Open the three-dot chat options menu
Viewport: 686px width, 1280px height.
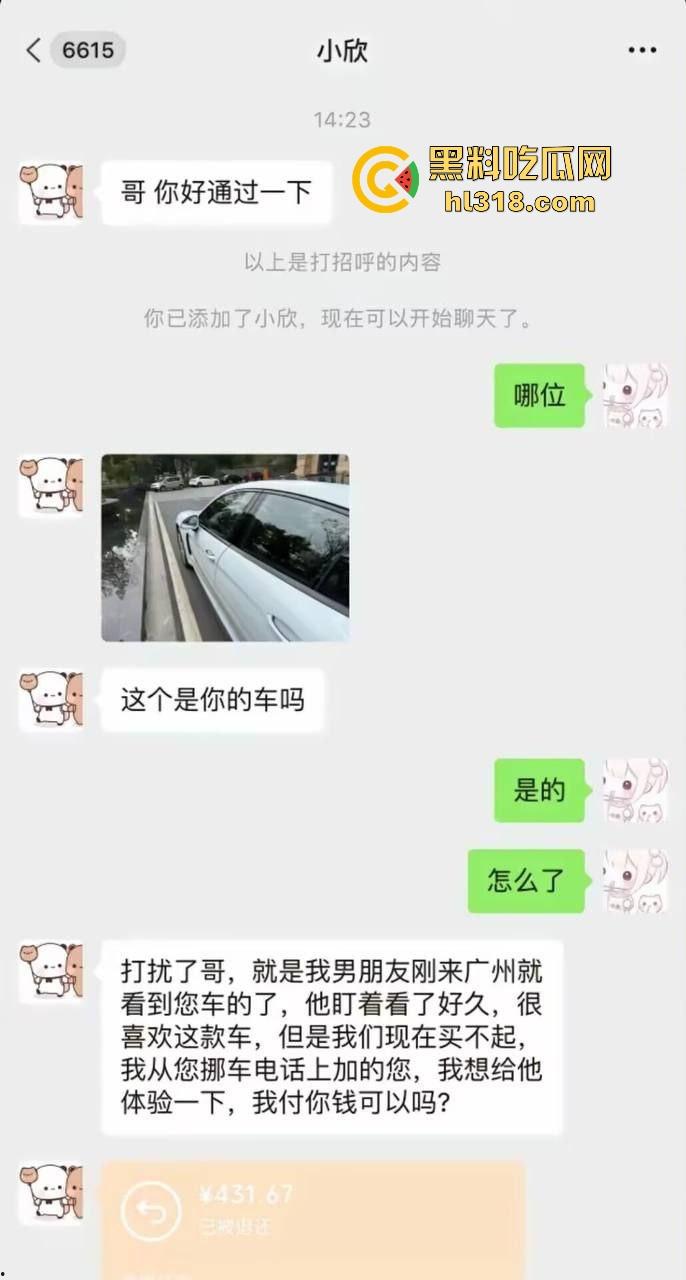(x=641, y=50)
